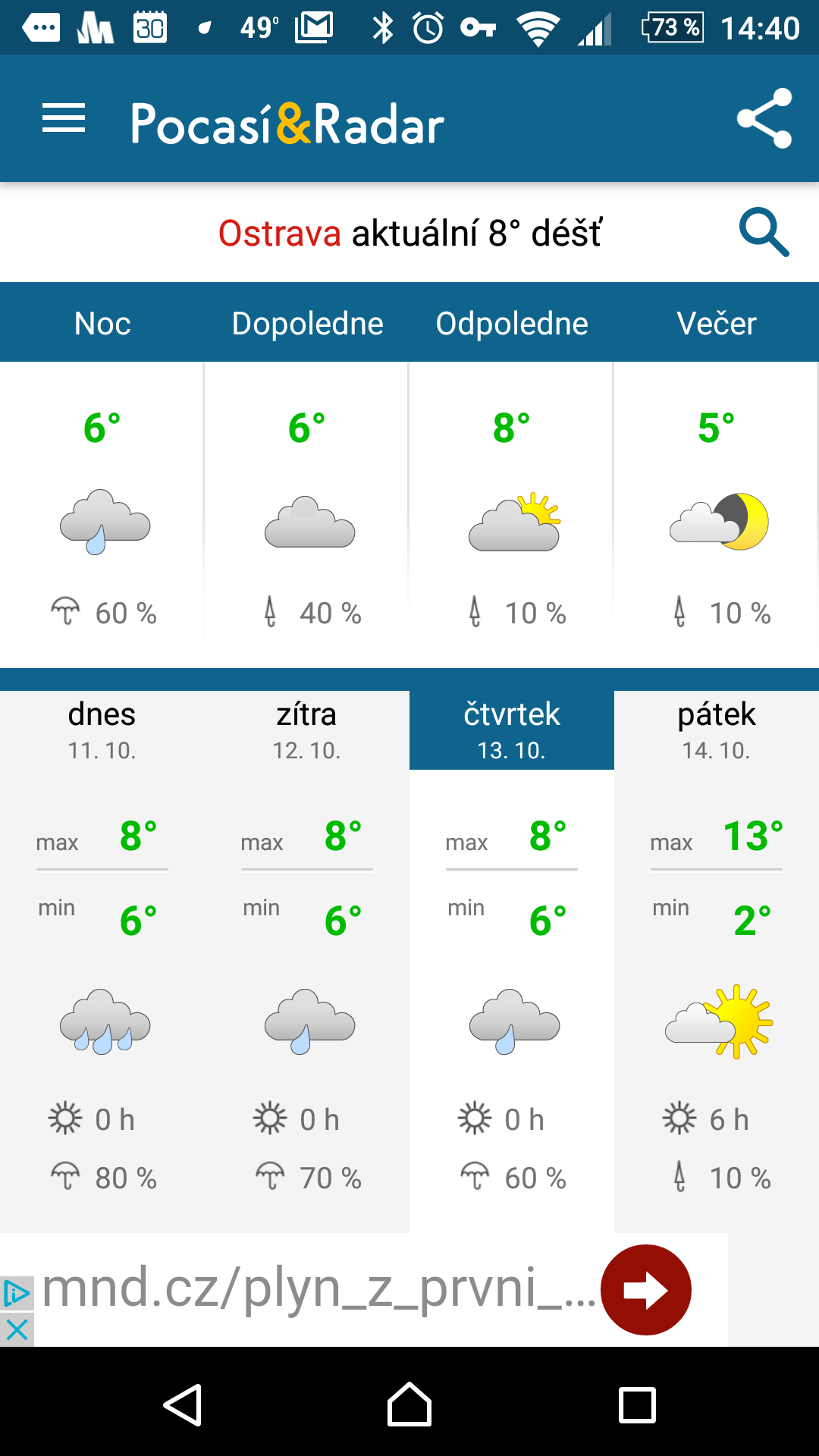
Task: Share the Ostrava forecast
Action: click(x=764, y=118)
